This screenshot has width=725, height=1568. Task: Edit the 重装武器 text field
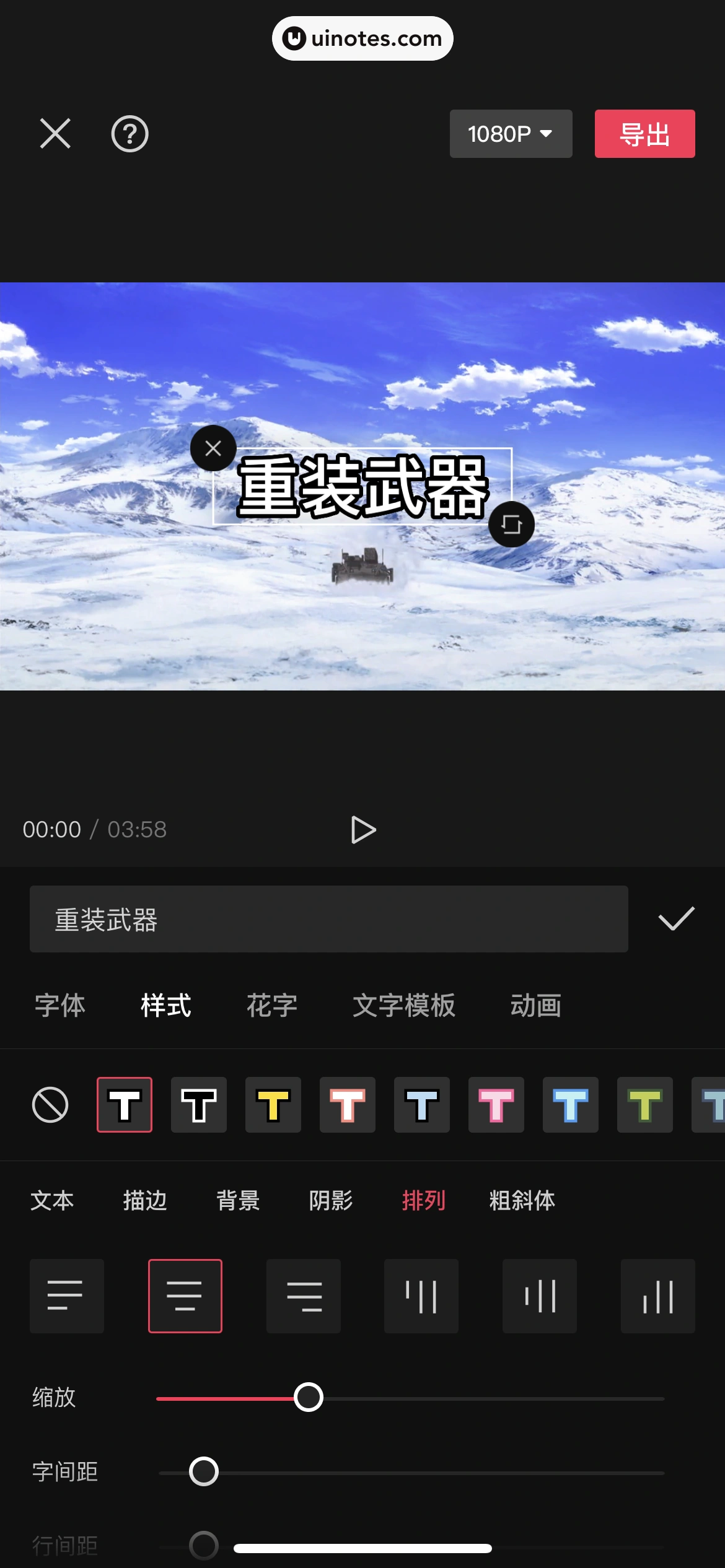328,920
